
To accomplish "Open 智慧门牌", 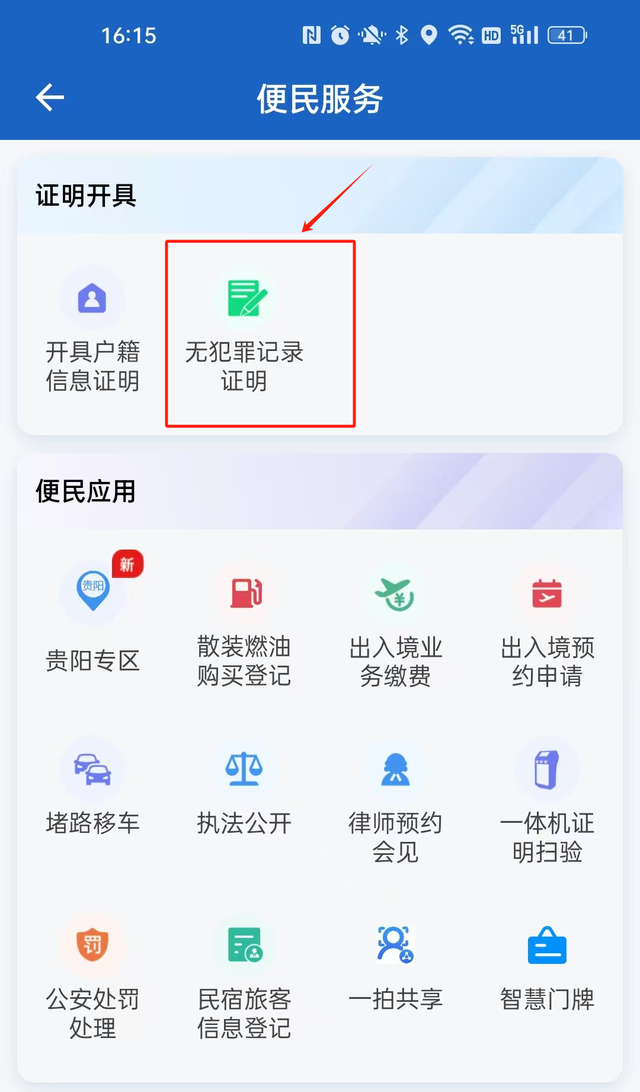I will pos(547,965).
